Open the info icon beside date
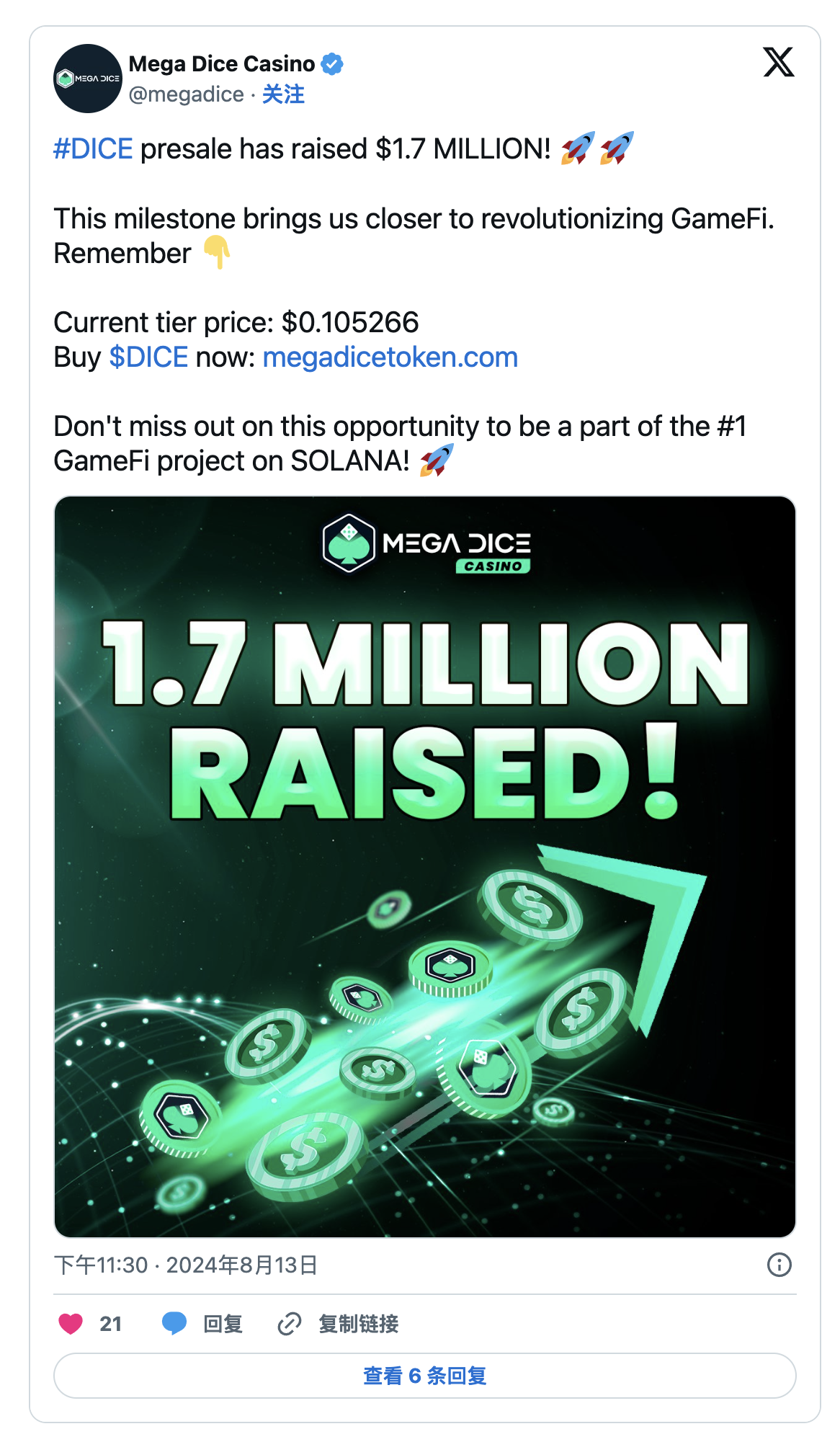The width and height of the screenshot is (840, 1447). 779,1265
